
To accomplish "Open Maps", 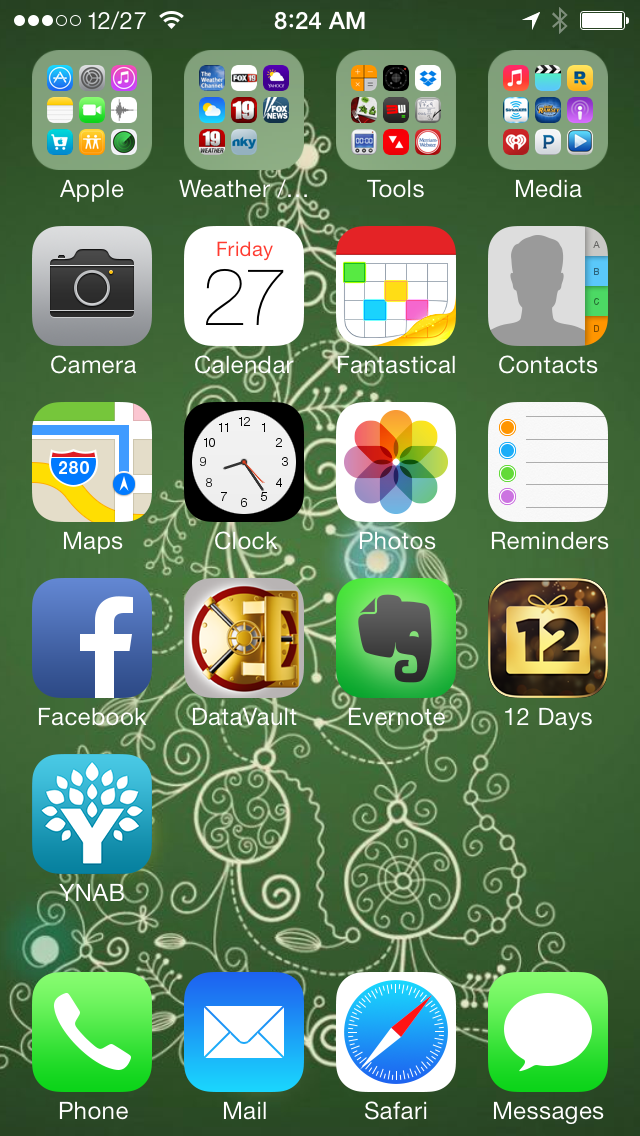I will pyautogui.click(x=92, y=462).
